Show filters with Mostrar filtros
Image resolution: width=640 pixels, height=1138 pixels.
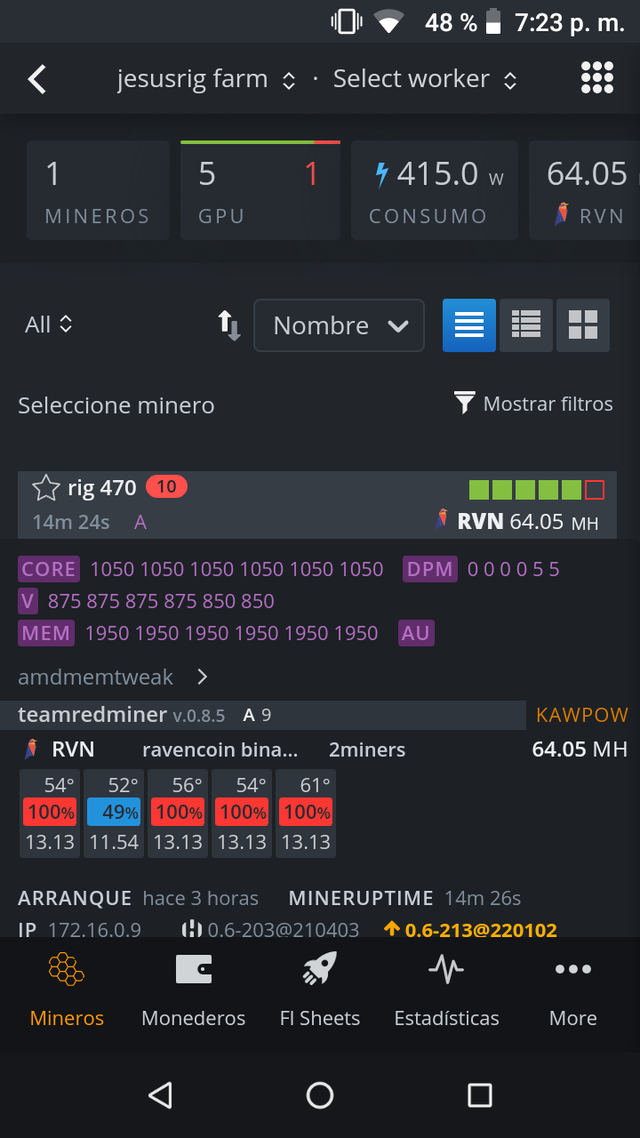click(533, 404)
